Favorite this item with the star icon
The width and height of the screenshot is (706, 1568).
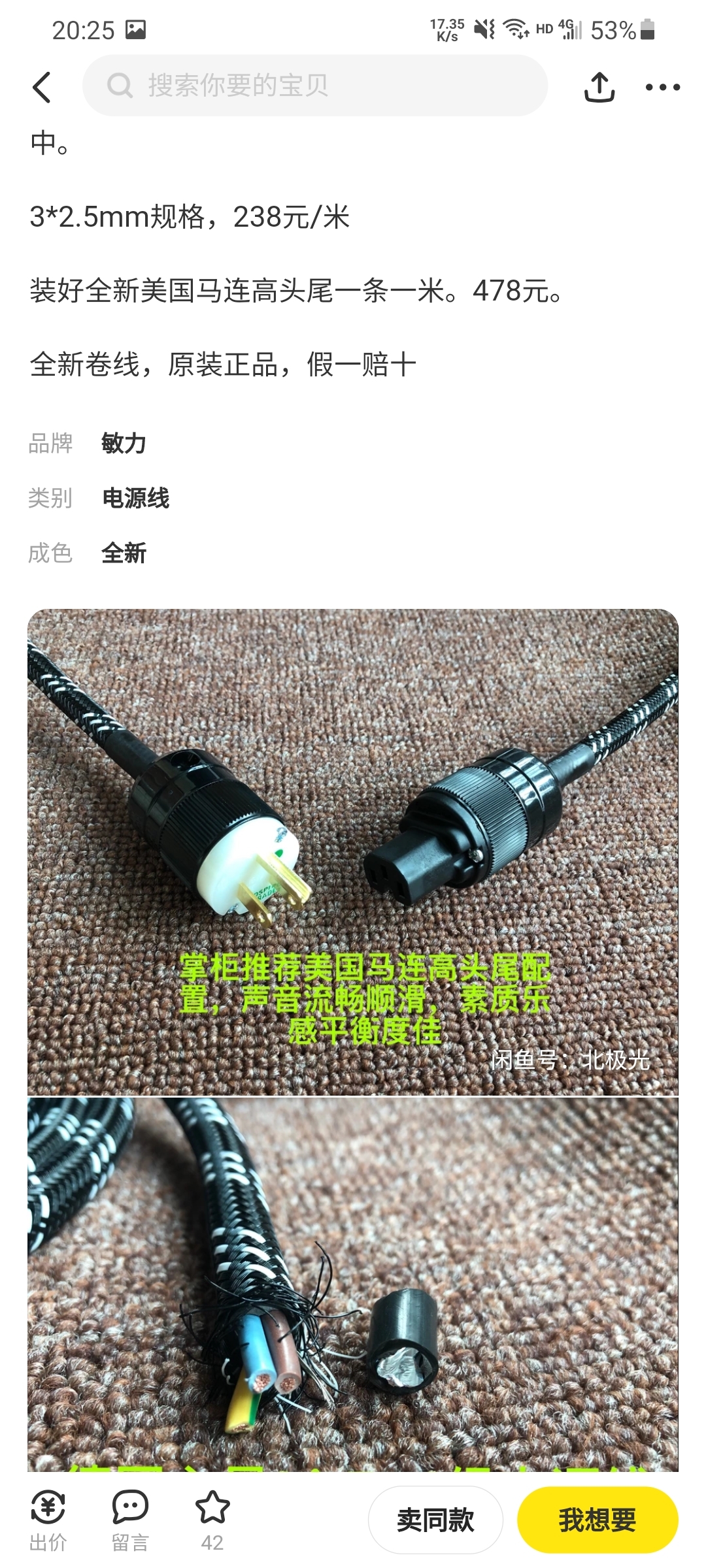(212, 1520)
